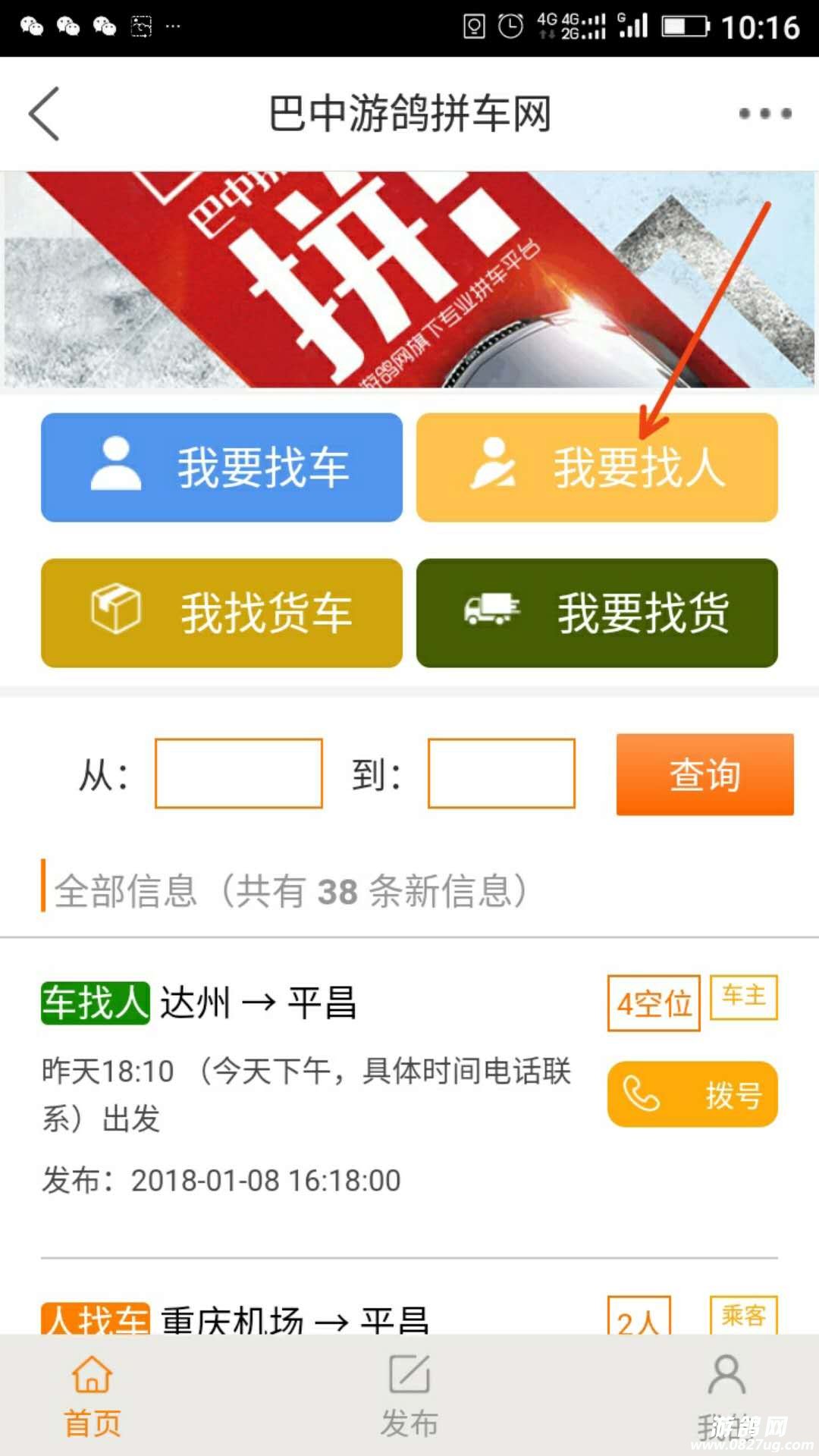This screenshot has height=1456, width=819.
Task: Switch to the 发布 tab
Action: point(409,1395)
